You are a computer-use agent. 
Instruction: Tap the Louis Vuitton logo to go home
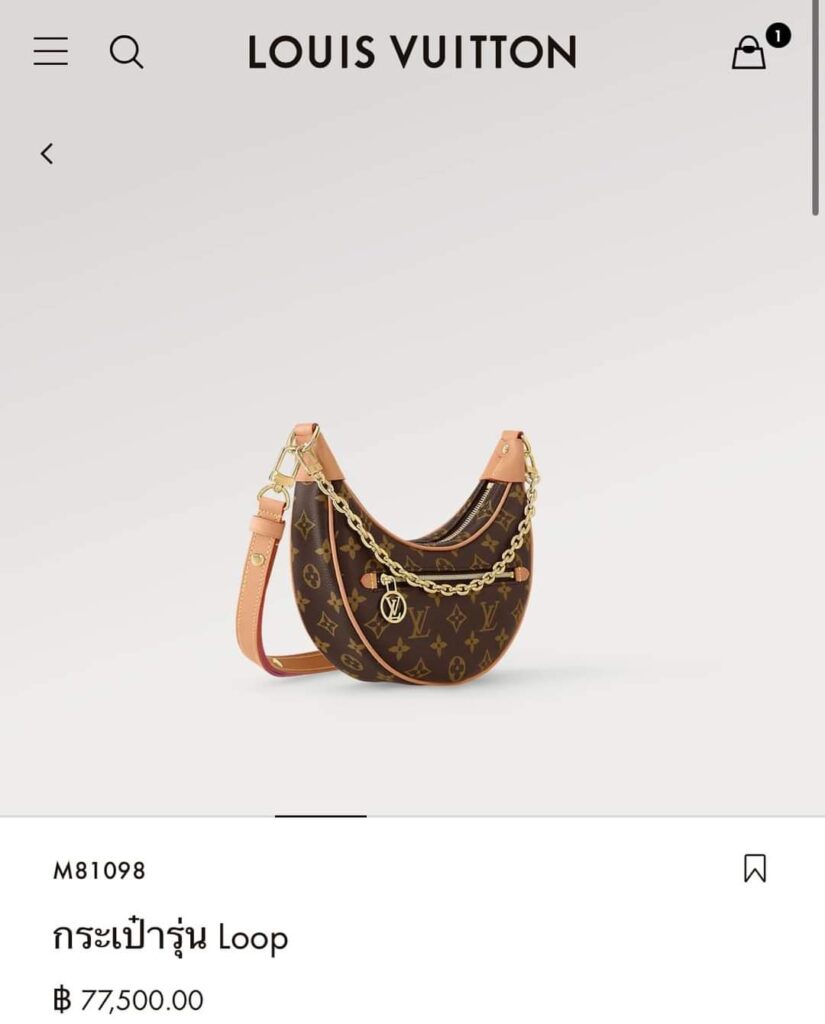tap(412, 52)
